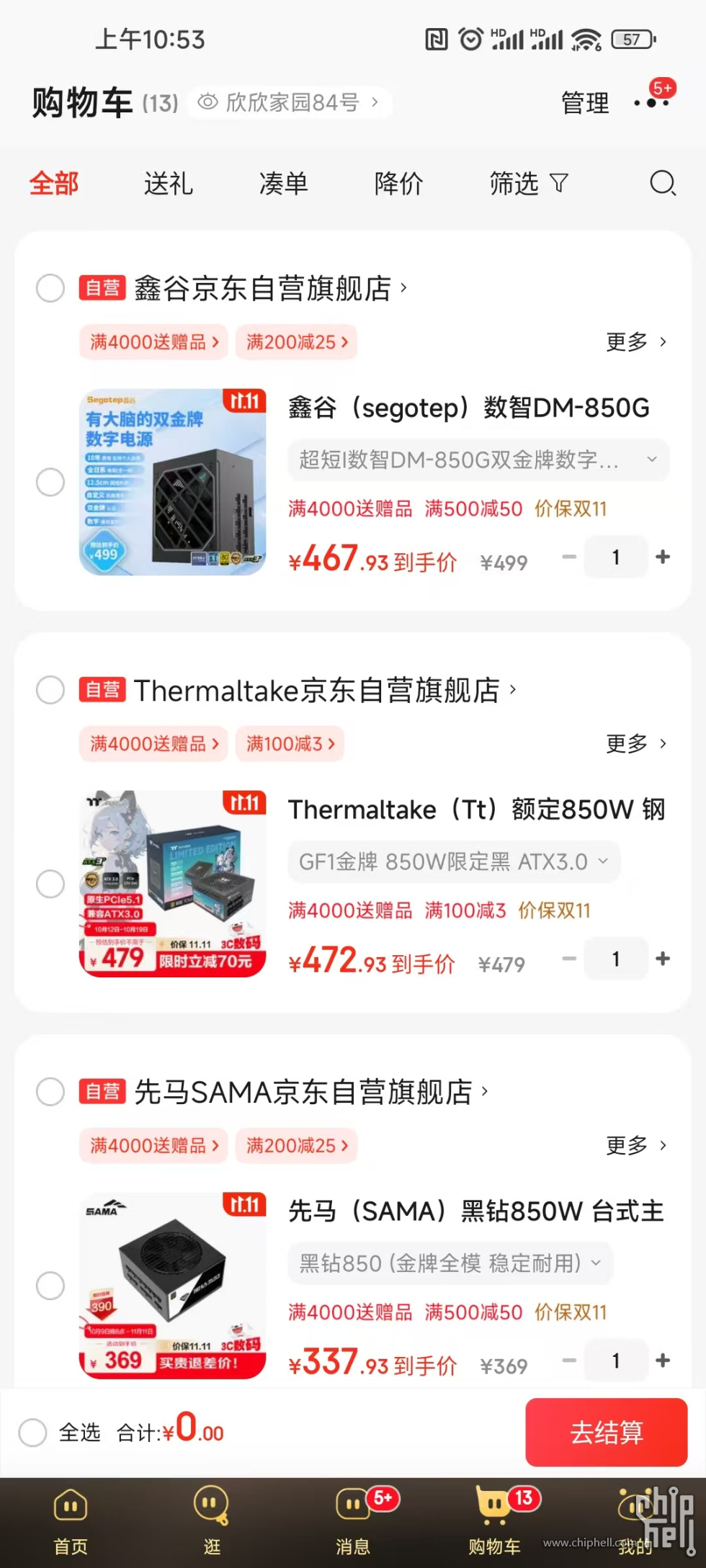Go to the 首页 home tab

71,1521
